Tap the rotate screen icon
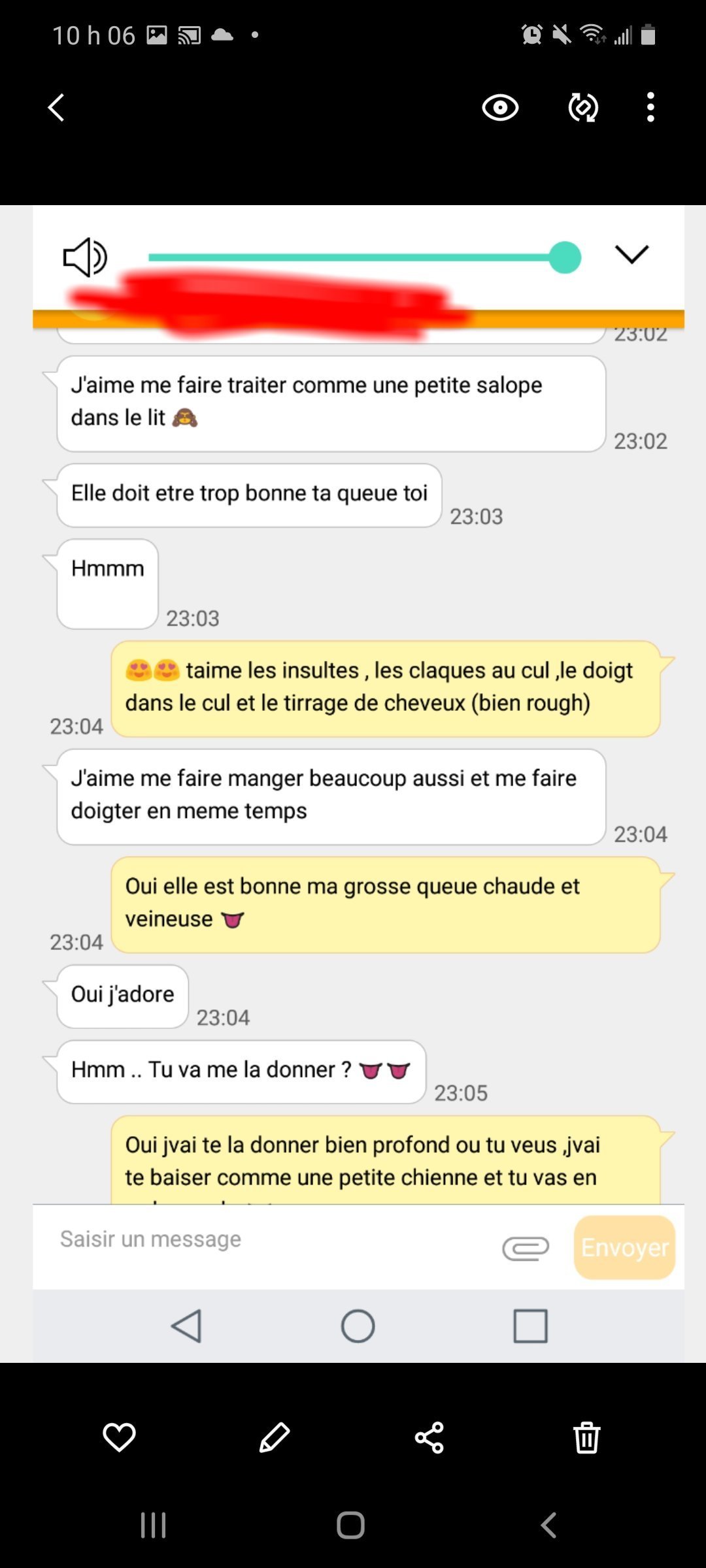706x1568 pixels. pyautogui.click(x=583, y=108)
